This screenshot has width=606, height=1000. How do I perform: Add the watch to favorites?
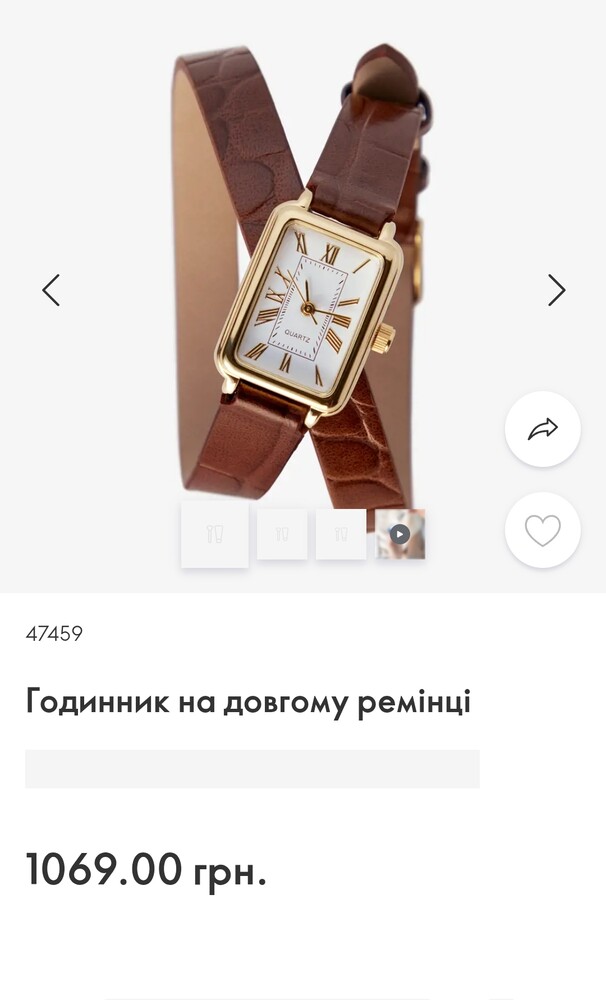coord(543,530)
